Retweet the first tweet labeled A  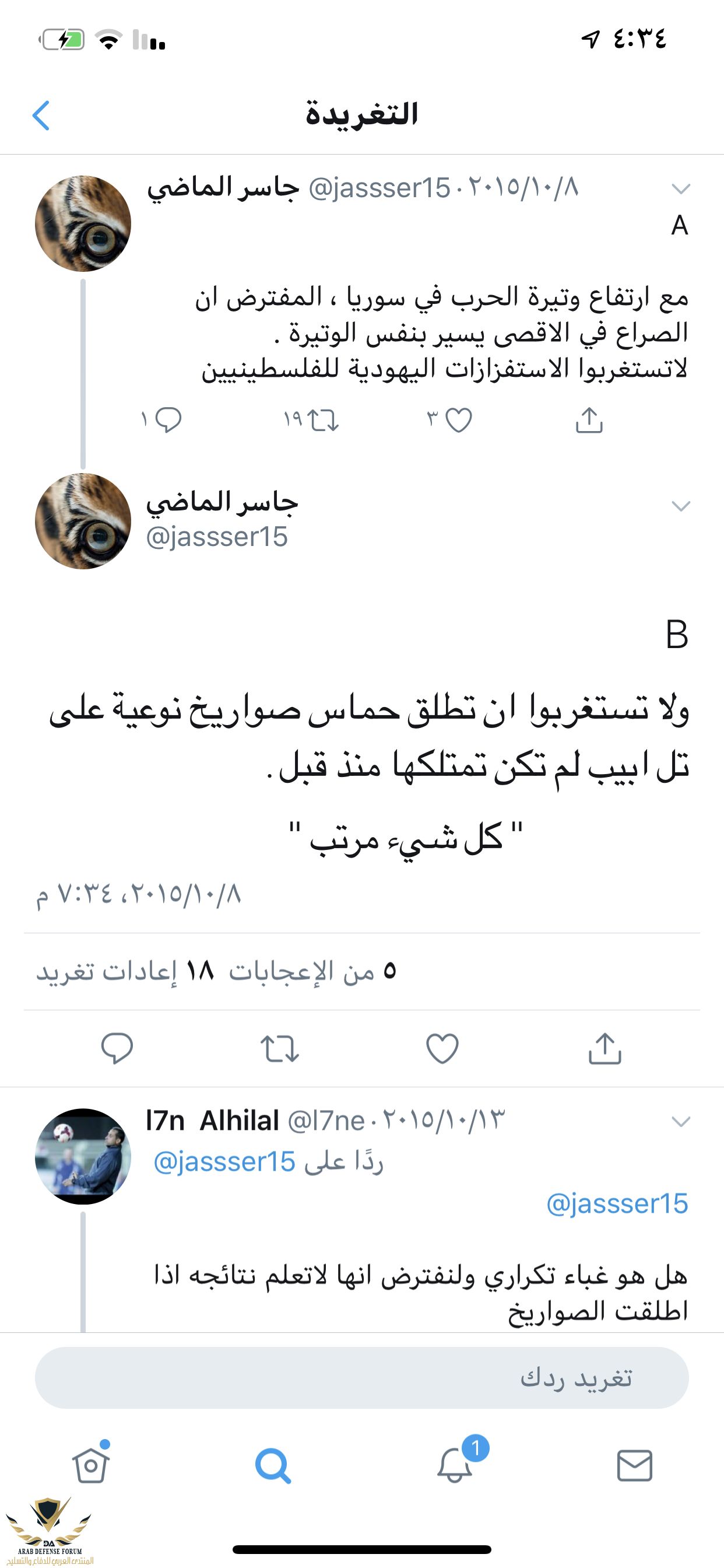pyautogui.click(x=323, y=420)
